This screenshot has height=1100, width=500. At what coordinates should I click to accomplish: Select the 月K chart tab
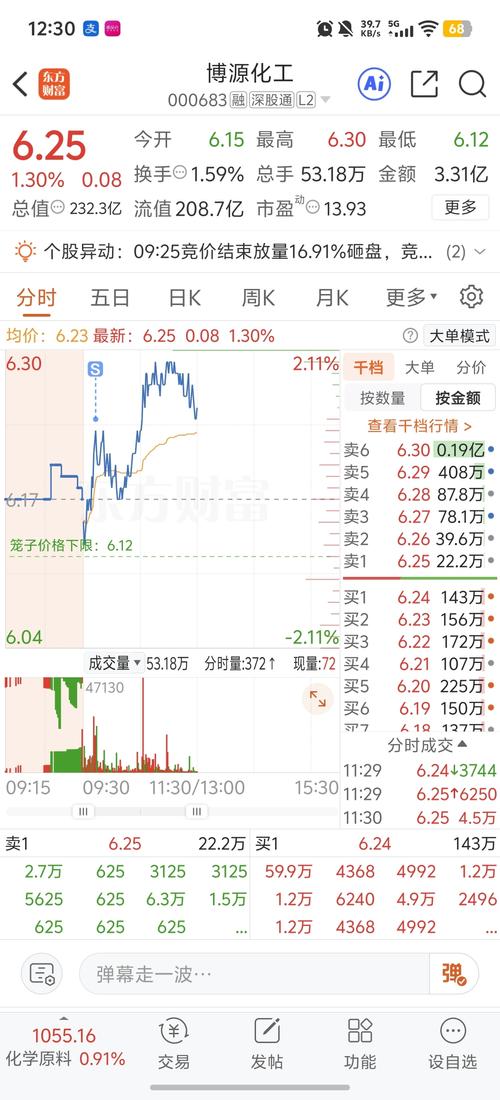point(332,297)
